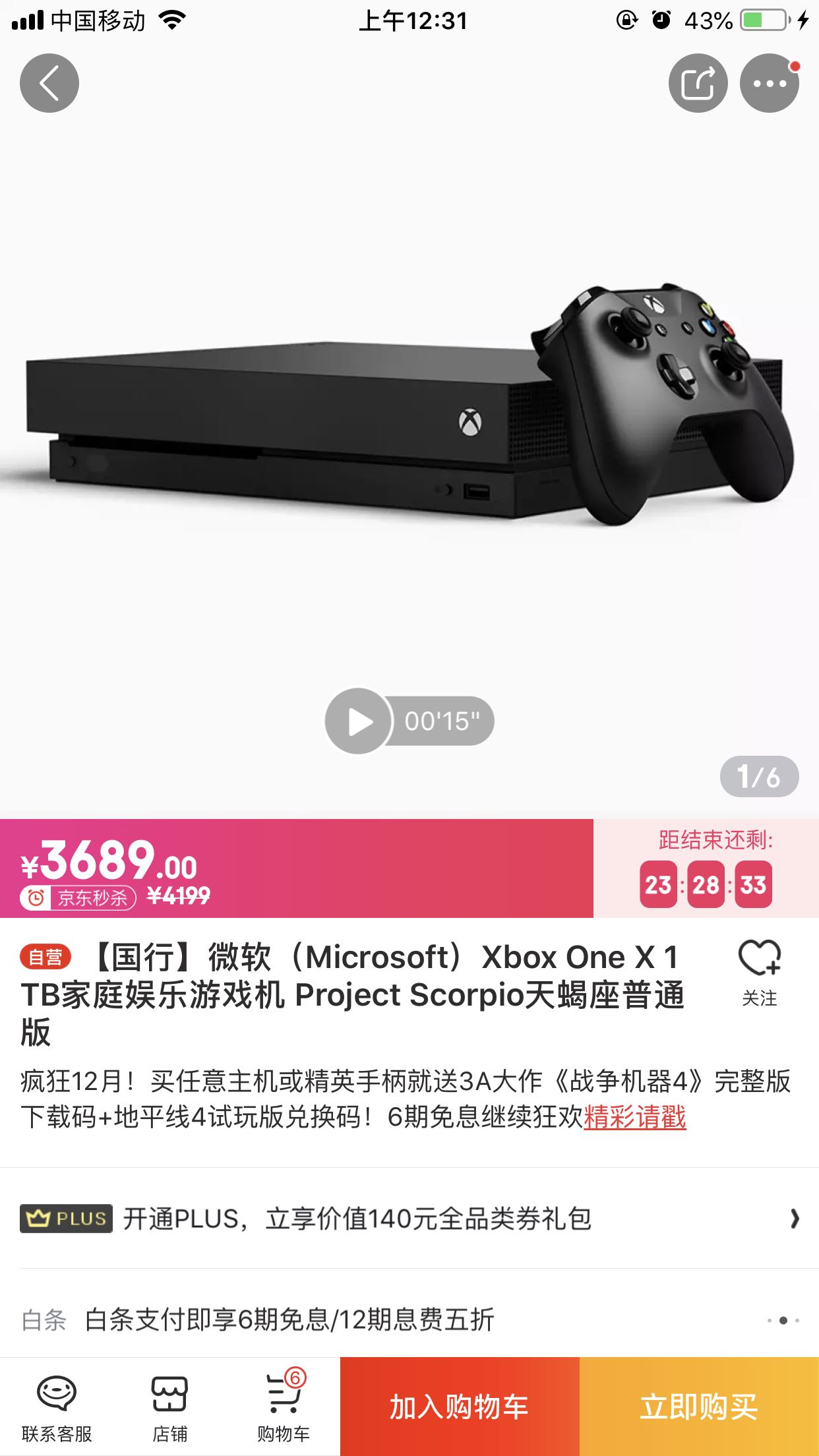The height and width of the screenshot is (1456, 819).
Task: Visit the 店铺 store page
Action: [170, 1407]
